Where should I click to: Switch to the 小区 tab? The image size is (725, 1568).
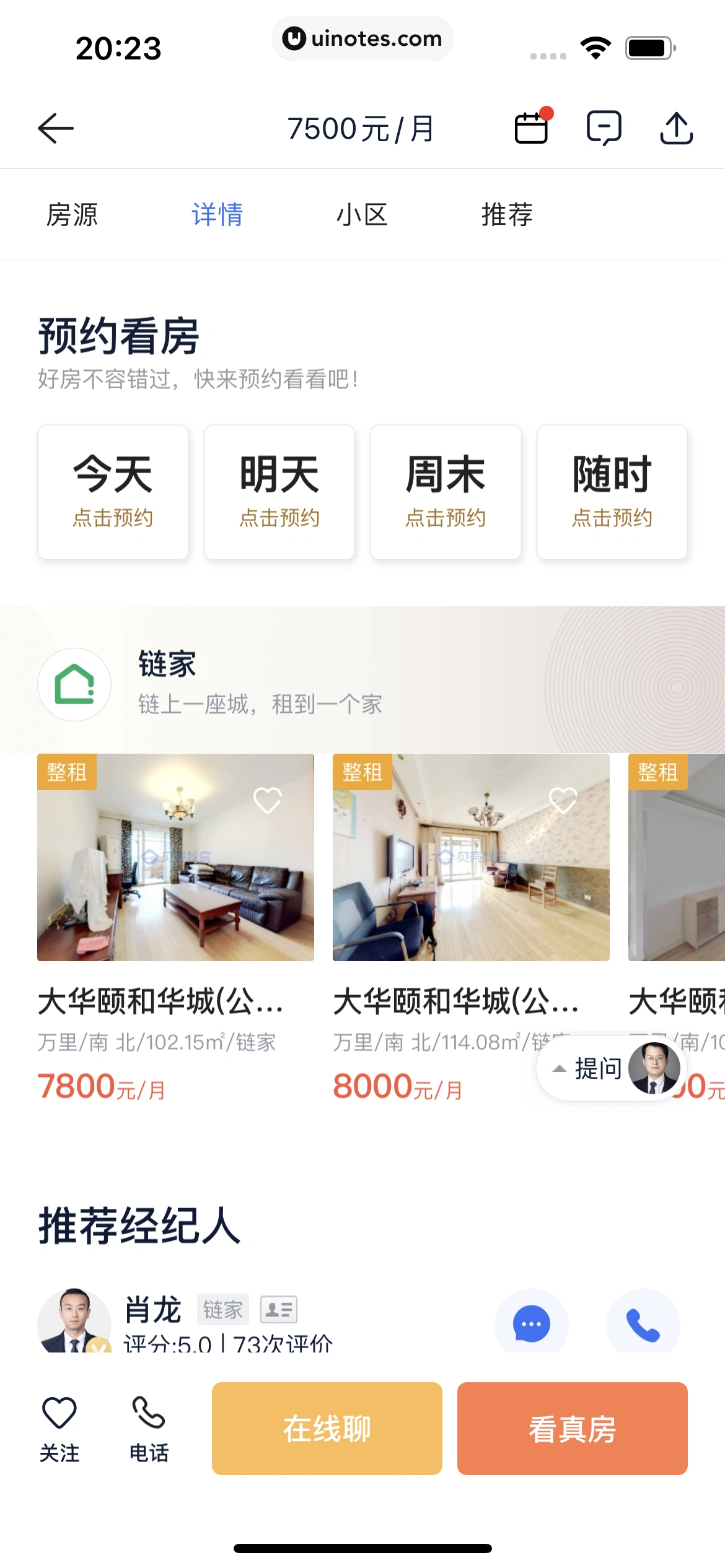pyautogui.click(x=362, y=215)
